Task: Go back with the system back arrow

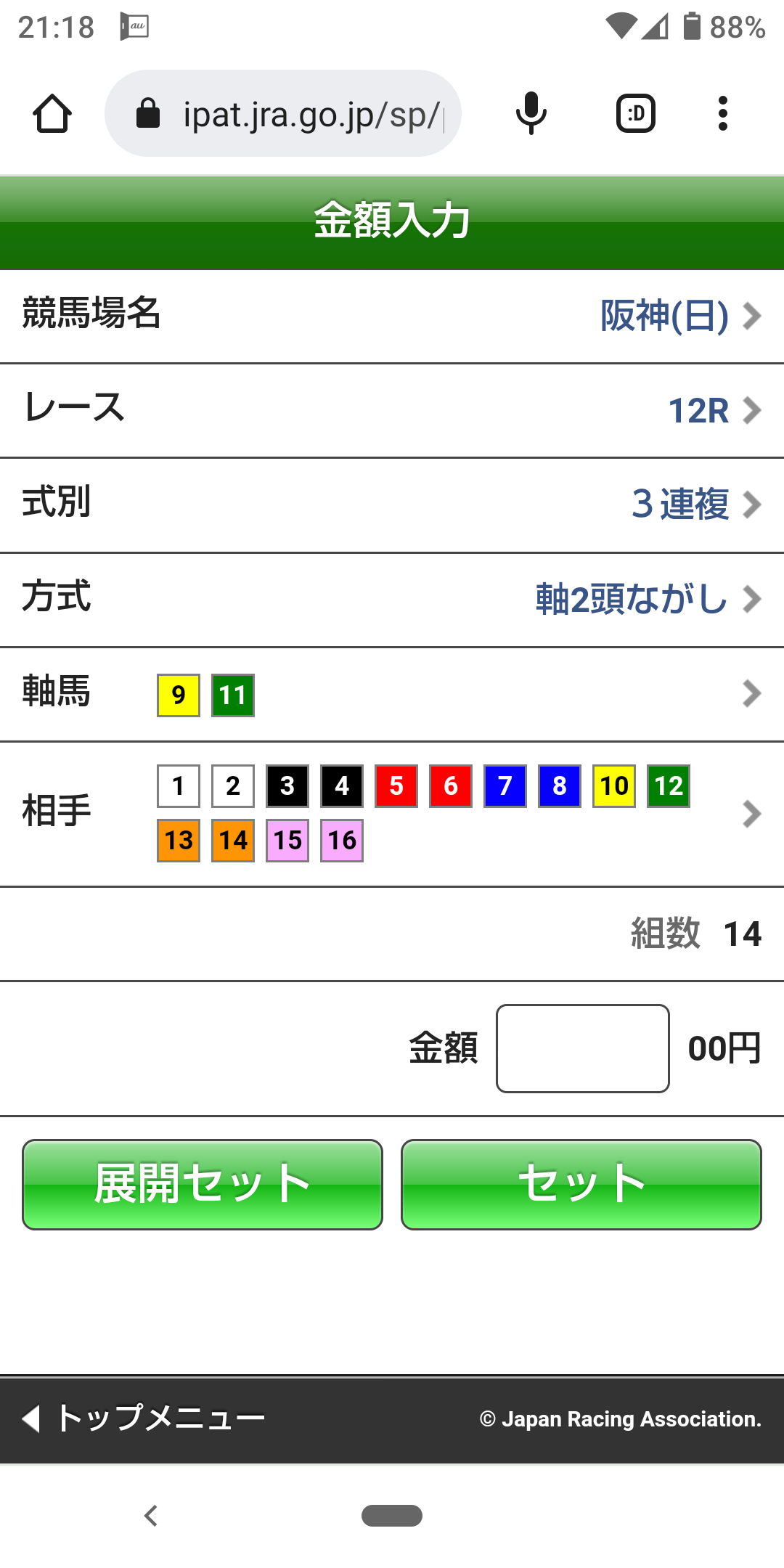Action: tap(151, 1516)
